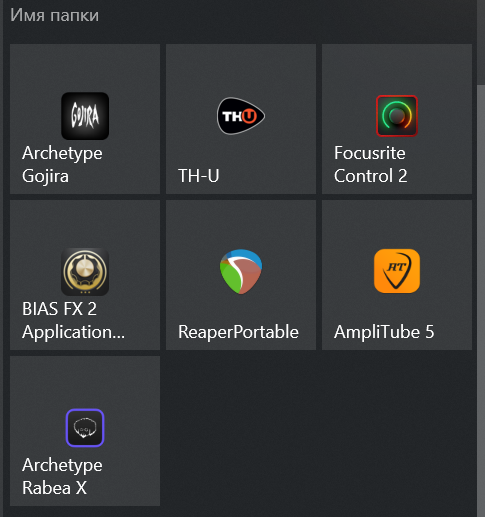The width and height of the screenshot is (485, 517).
Task: Launch TH-U app tile
Action: click(x=241, y=119)
